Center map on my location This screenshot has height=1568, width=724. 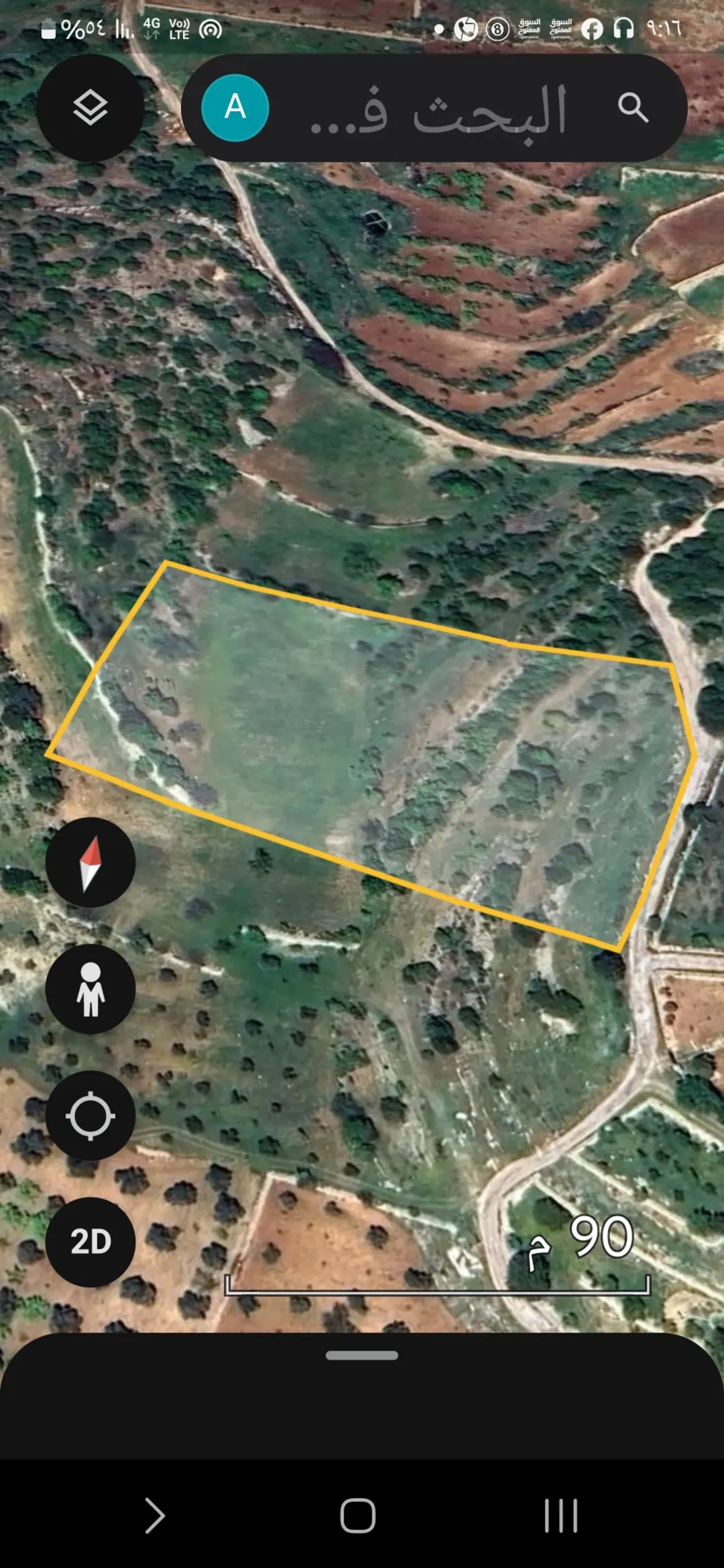(x=90, y=1116)
